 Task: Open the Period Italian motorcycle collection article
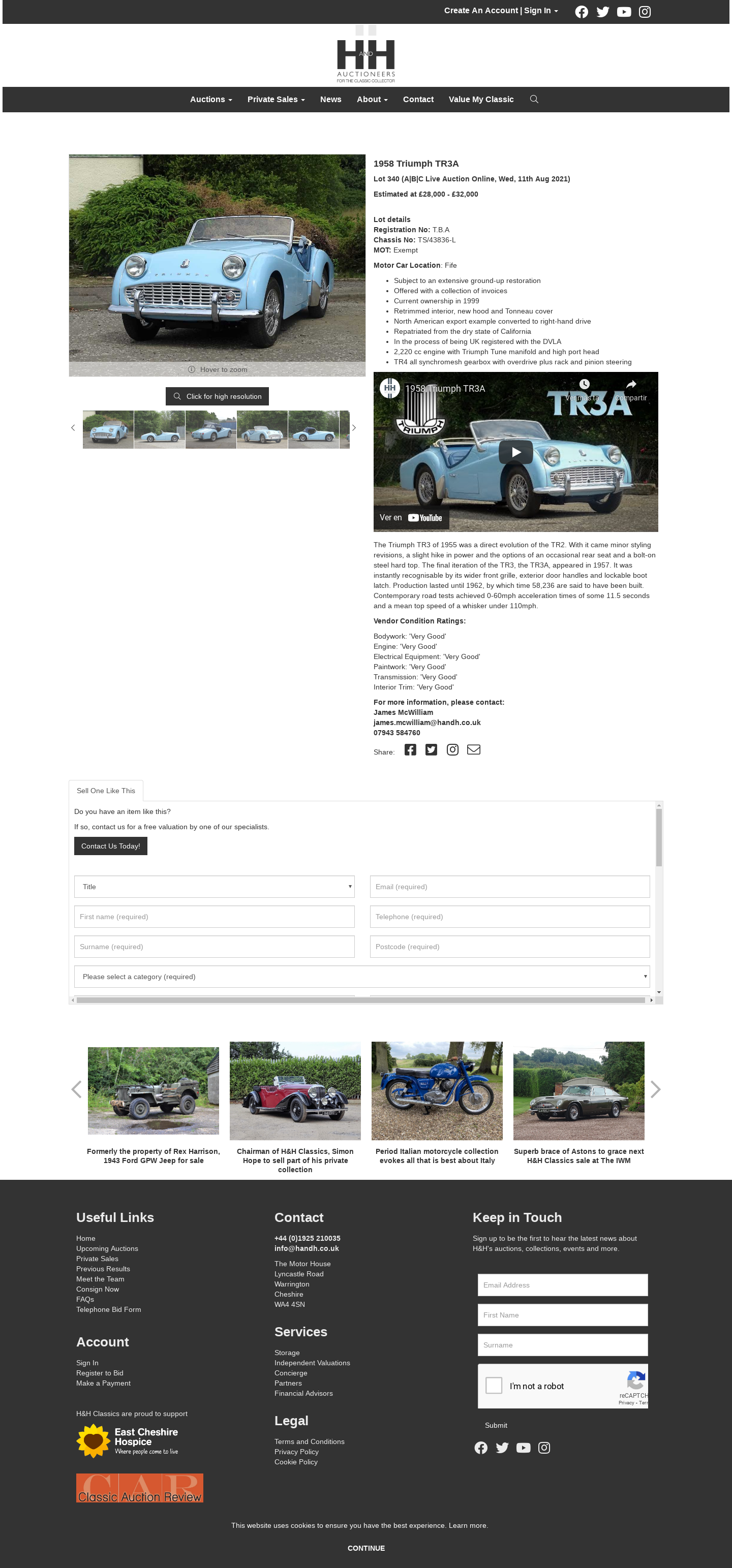[x=437, y=1155]
